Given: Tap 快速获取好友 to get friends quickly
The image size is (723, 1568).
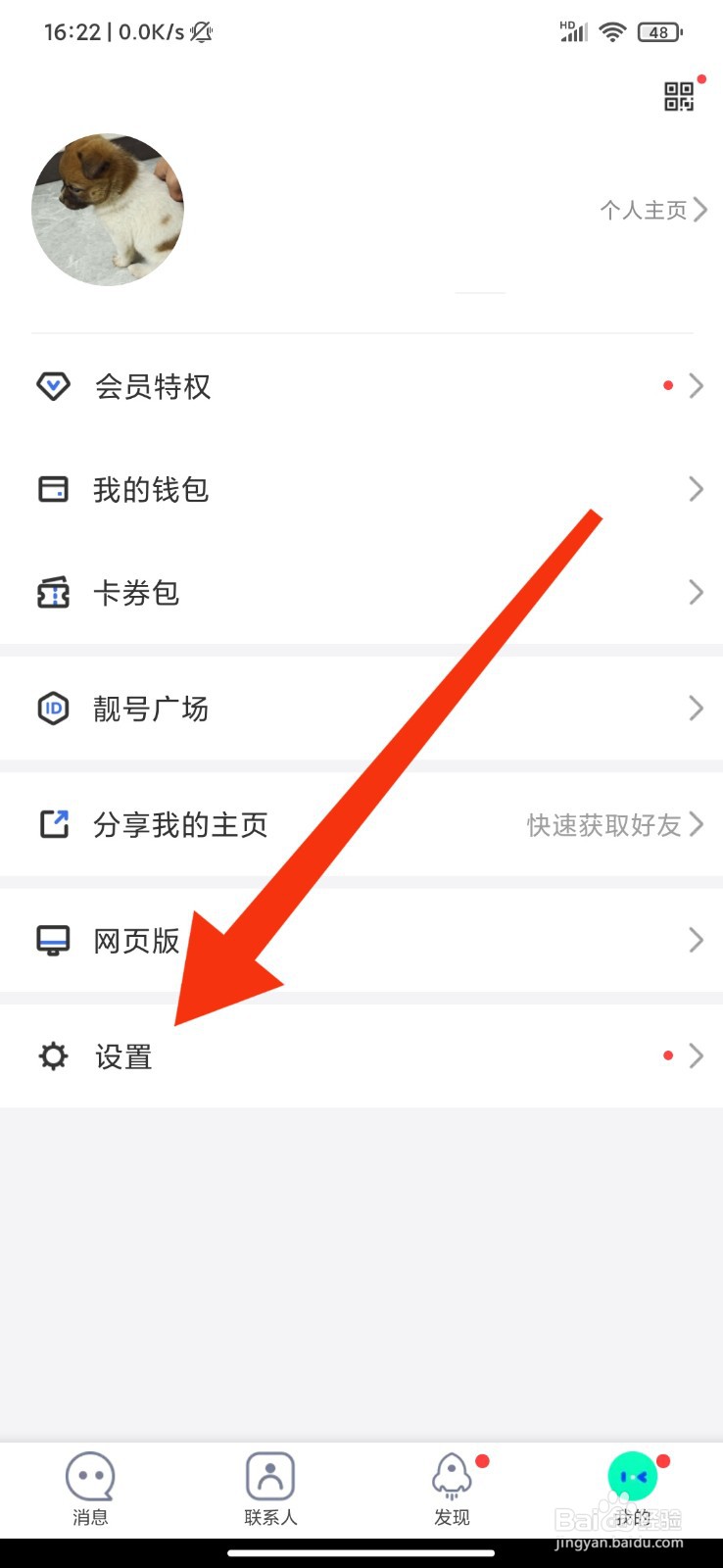Looking at the screenshot, I should click(601, 824).
